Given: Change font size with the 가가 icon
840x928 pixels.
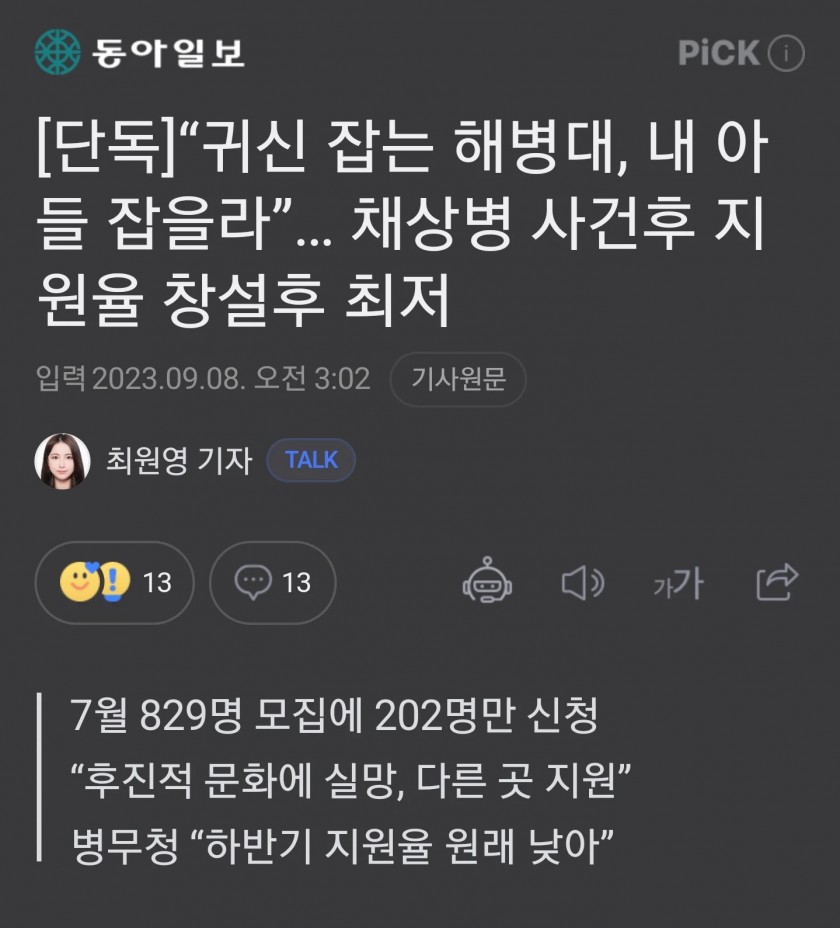Looking at the screenshot, I should 677,584.
